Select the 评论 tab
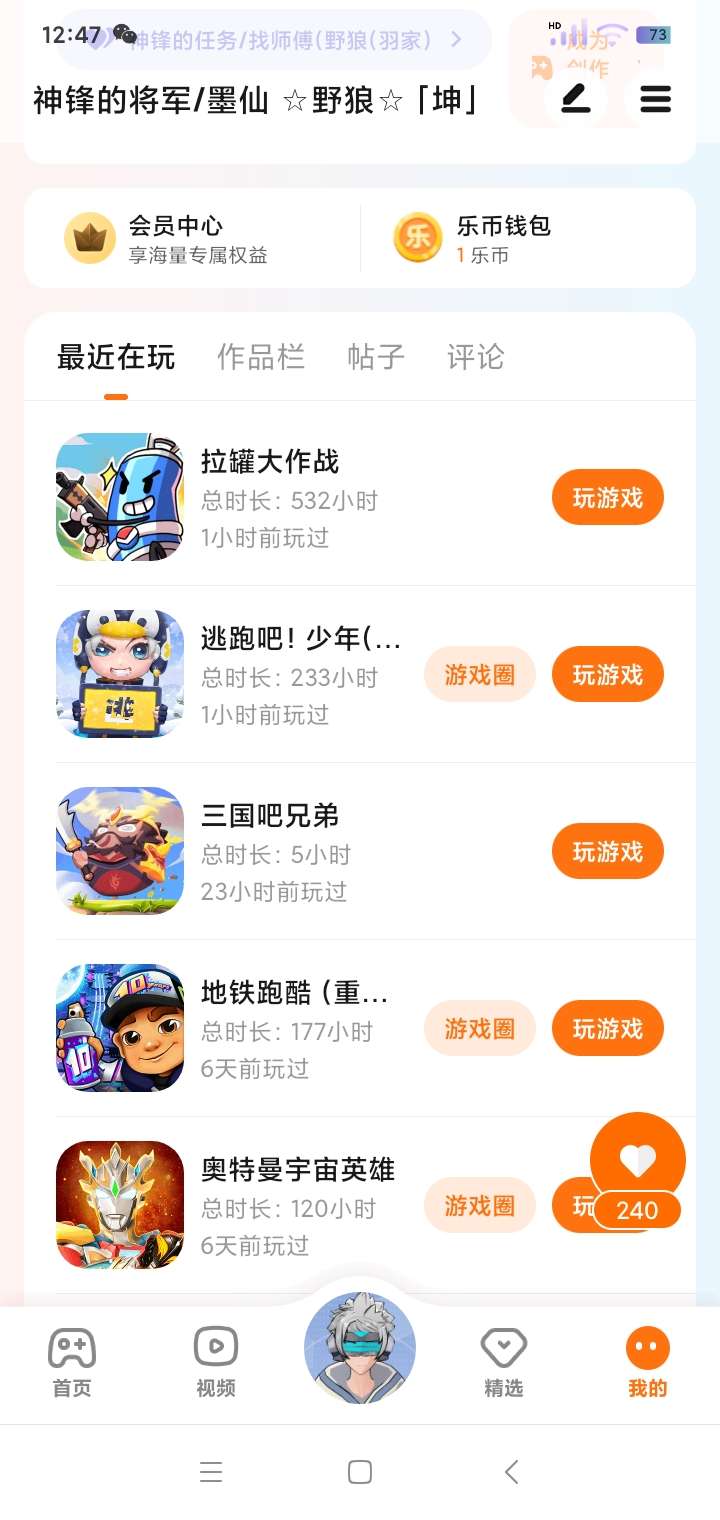The image size is (720, 1520). 475,357
